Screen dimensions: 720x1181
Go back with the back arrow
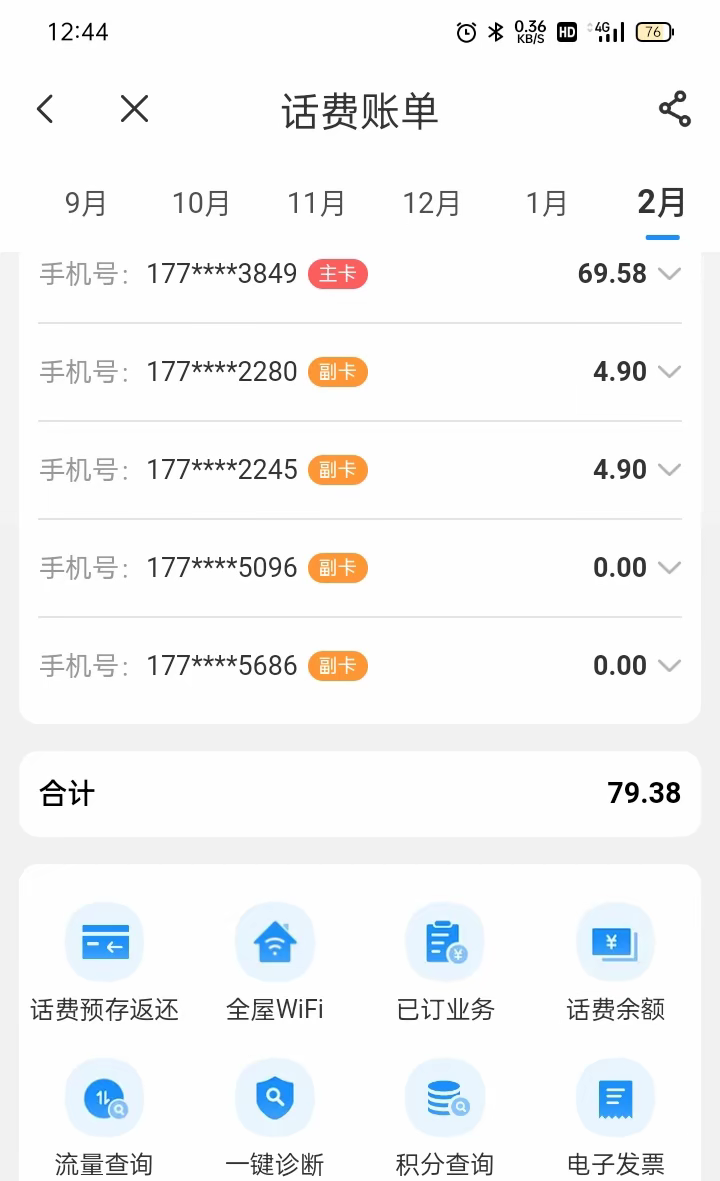[x=44, y=108]
